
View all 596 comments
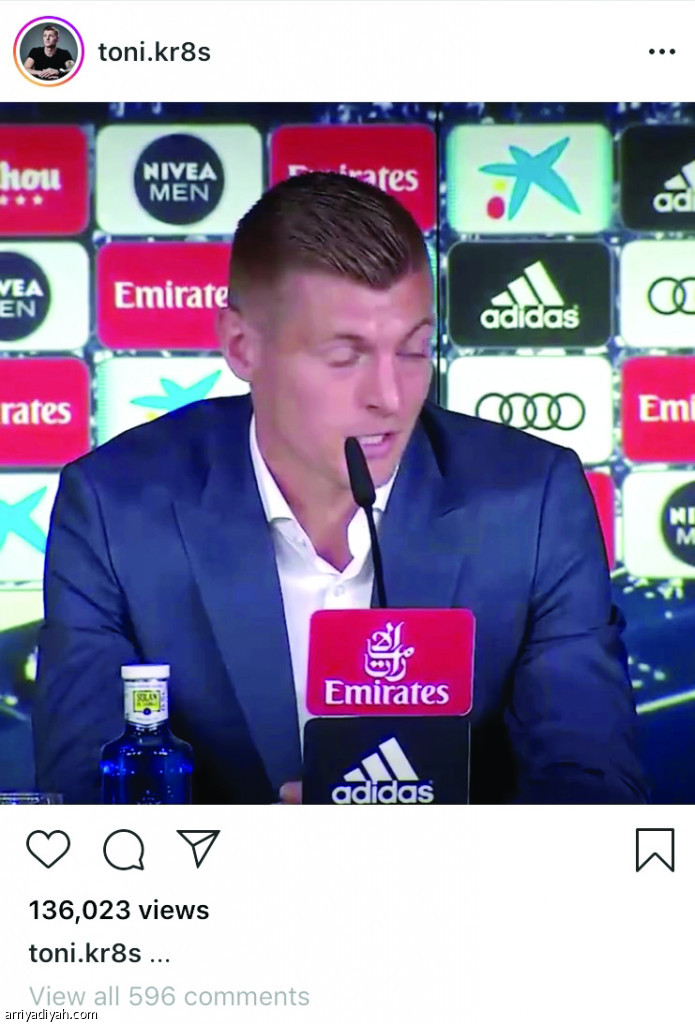[x=169, y=996]
